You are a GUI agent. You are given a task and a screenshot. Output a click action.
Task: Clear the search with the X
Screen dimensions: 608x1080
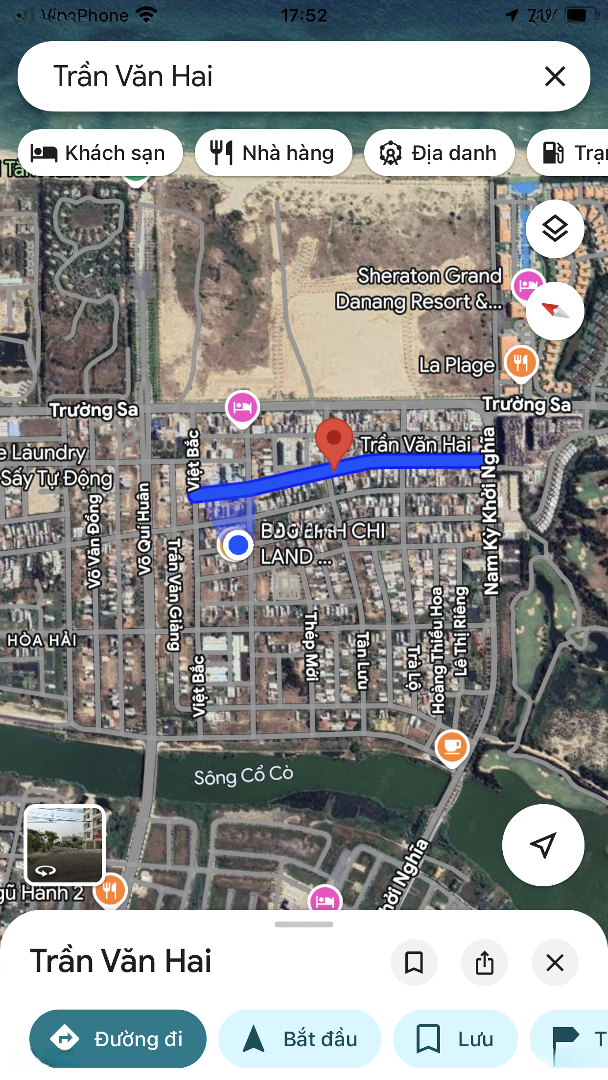pyautogui.click(x=554, y=77)
